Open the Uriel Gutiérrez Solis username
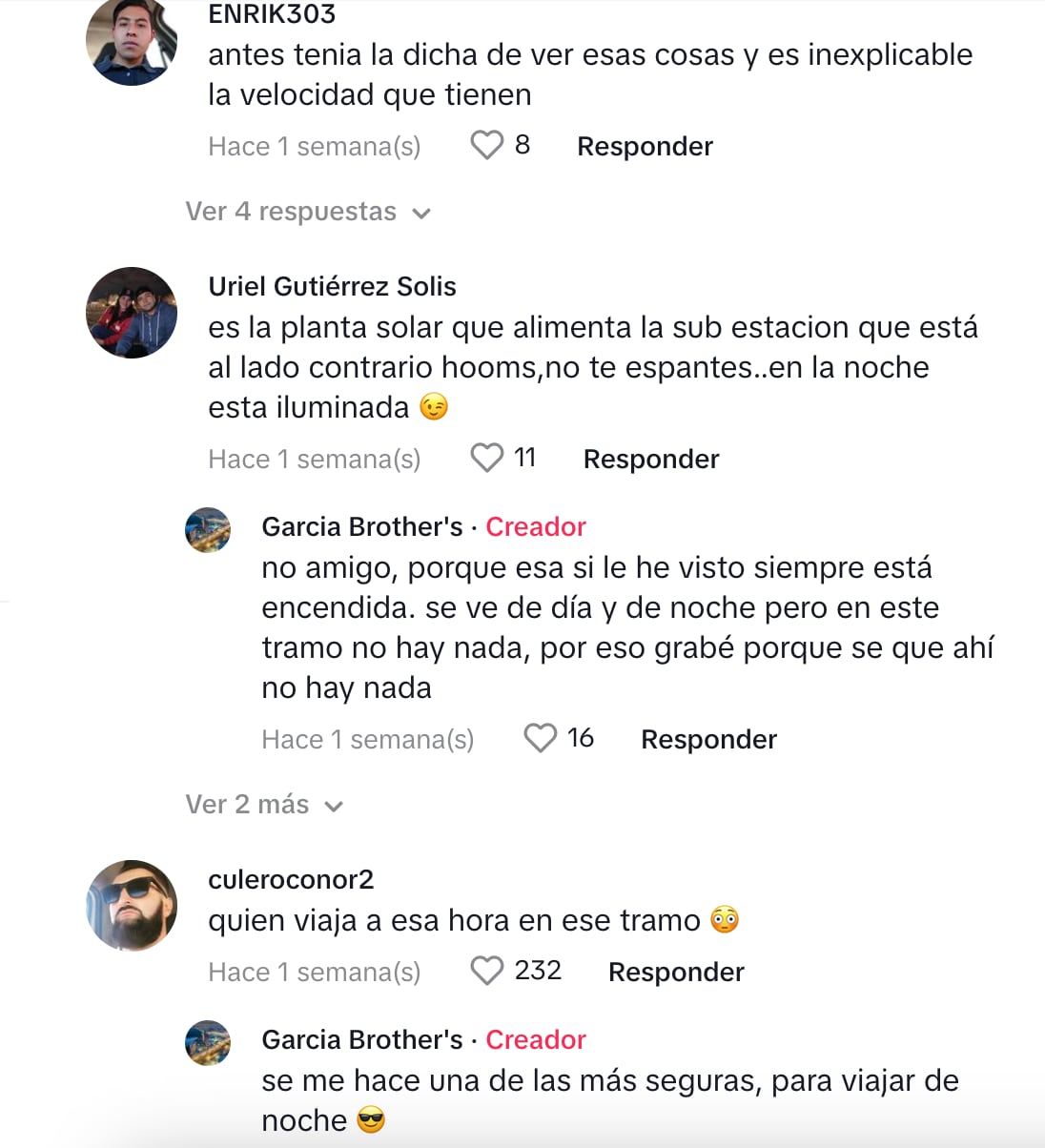This screenshot has width=1045, height=1148. (x=332, y=286)
